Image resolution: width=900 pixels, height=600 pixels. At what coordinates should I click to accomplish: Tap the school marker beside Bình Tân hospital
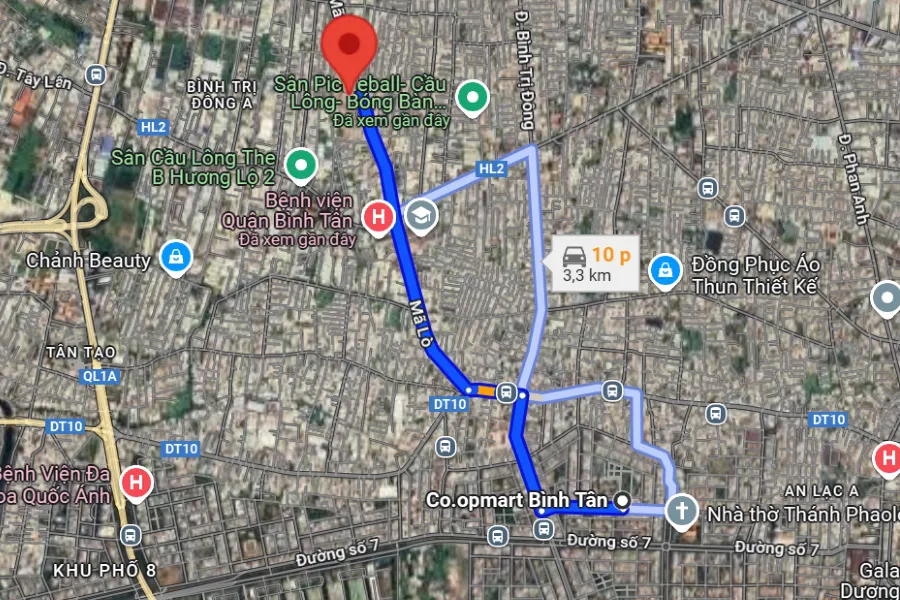point(421,215)
